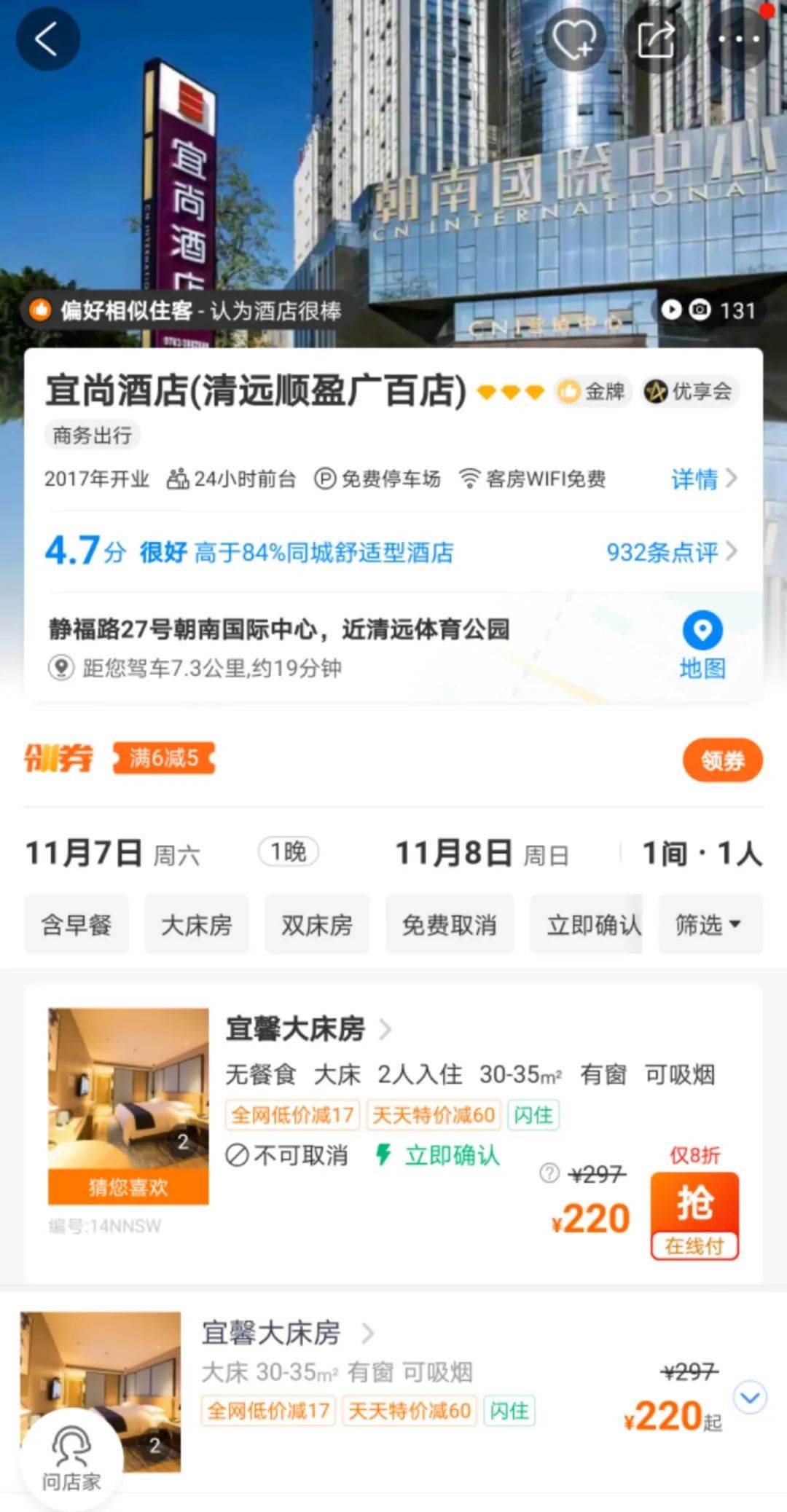Apply the 立即确认 filter chip
787x1512 pixels.
(x=587, y=924)
